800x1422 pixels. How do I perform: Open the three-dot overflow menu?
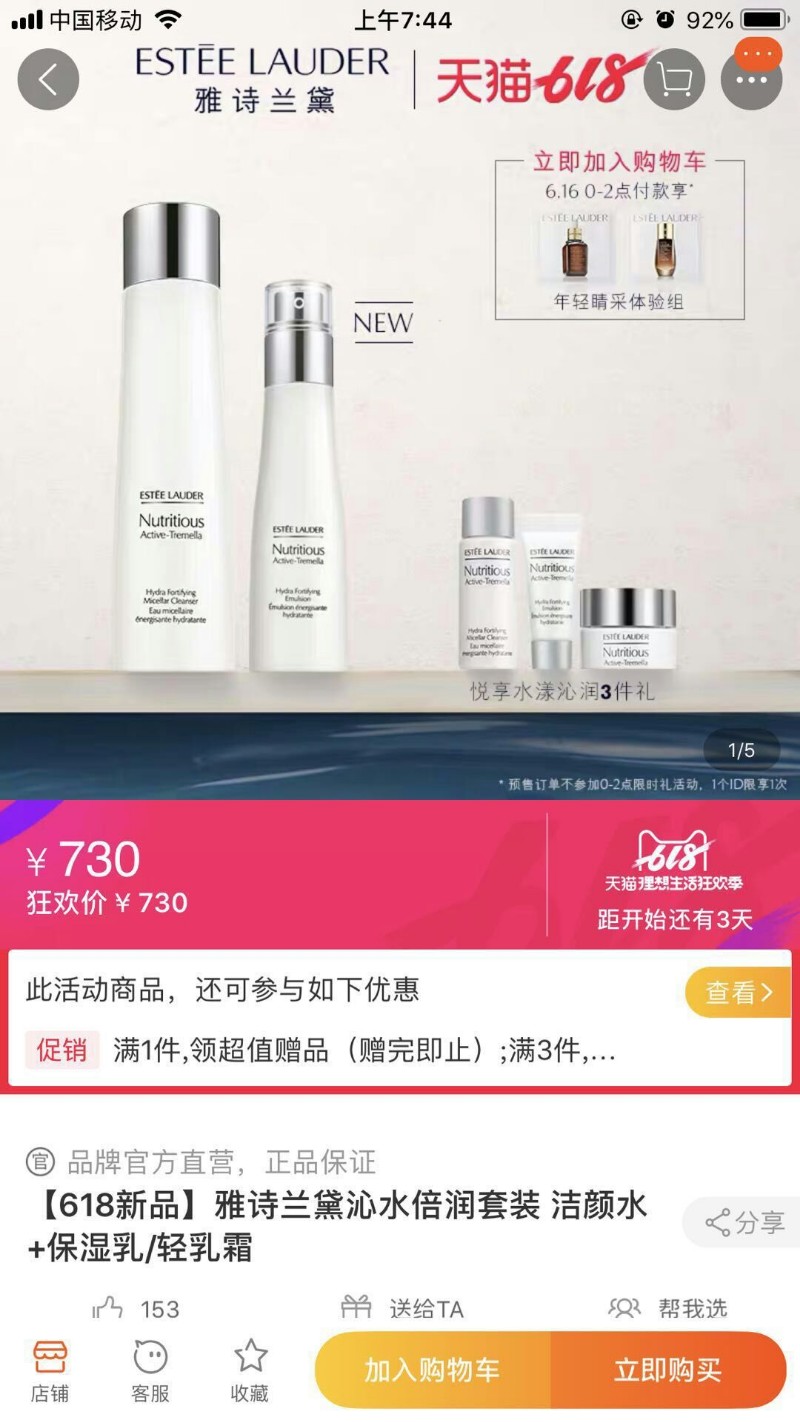(x=751, y=79)
